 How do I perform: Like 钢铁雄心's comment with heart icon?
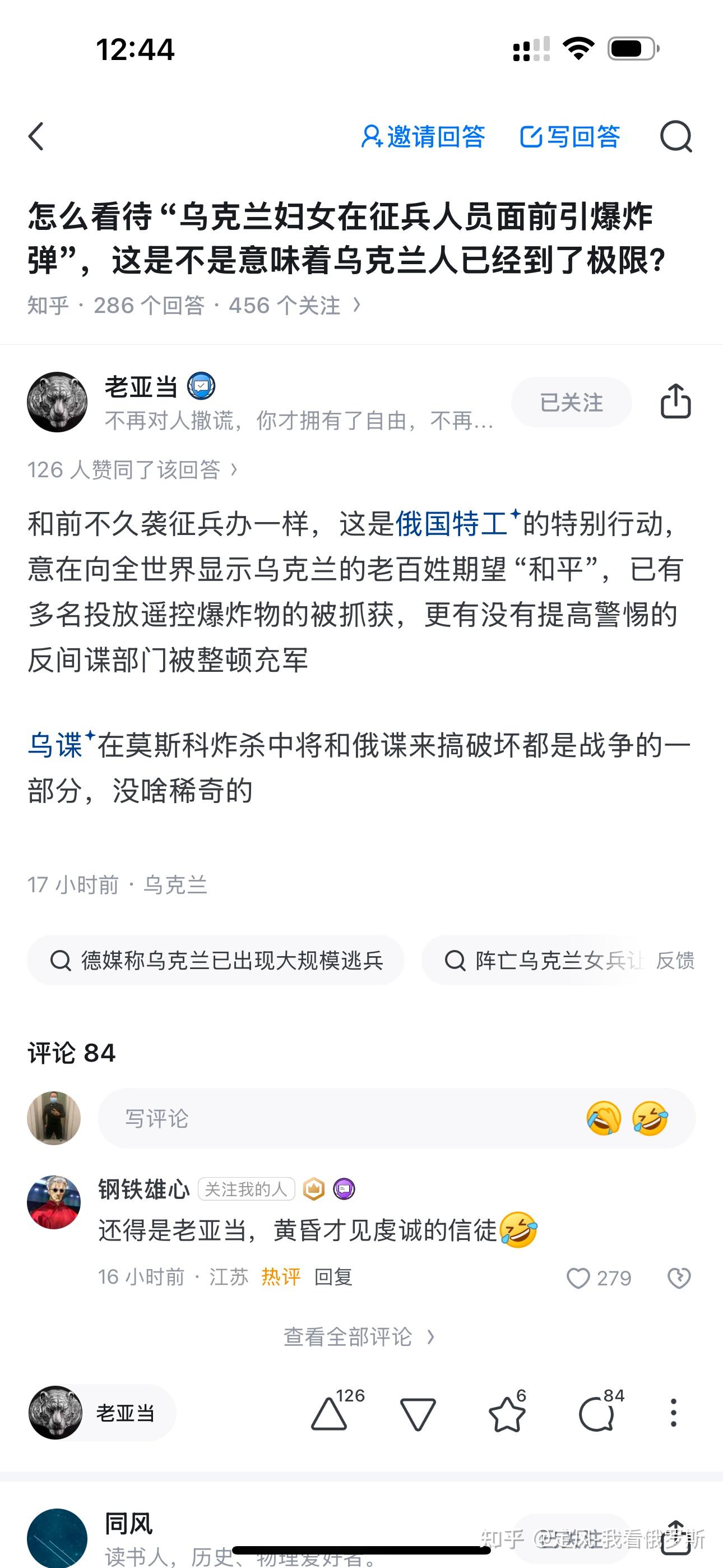[578, 1278]
